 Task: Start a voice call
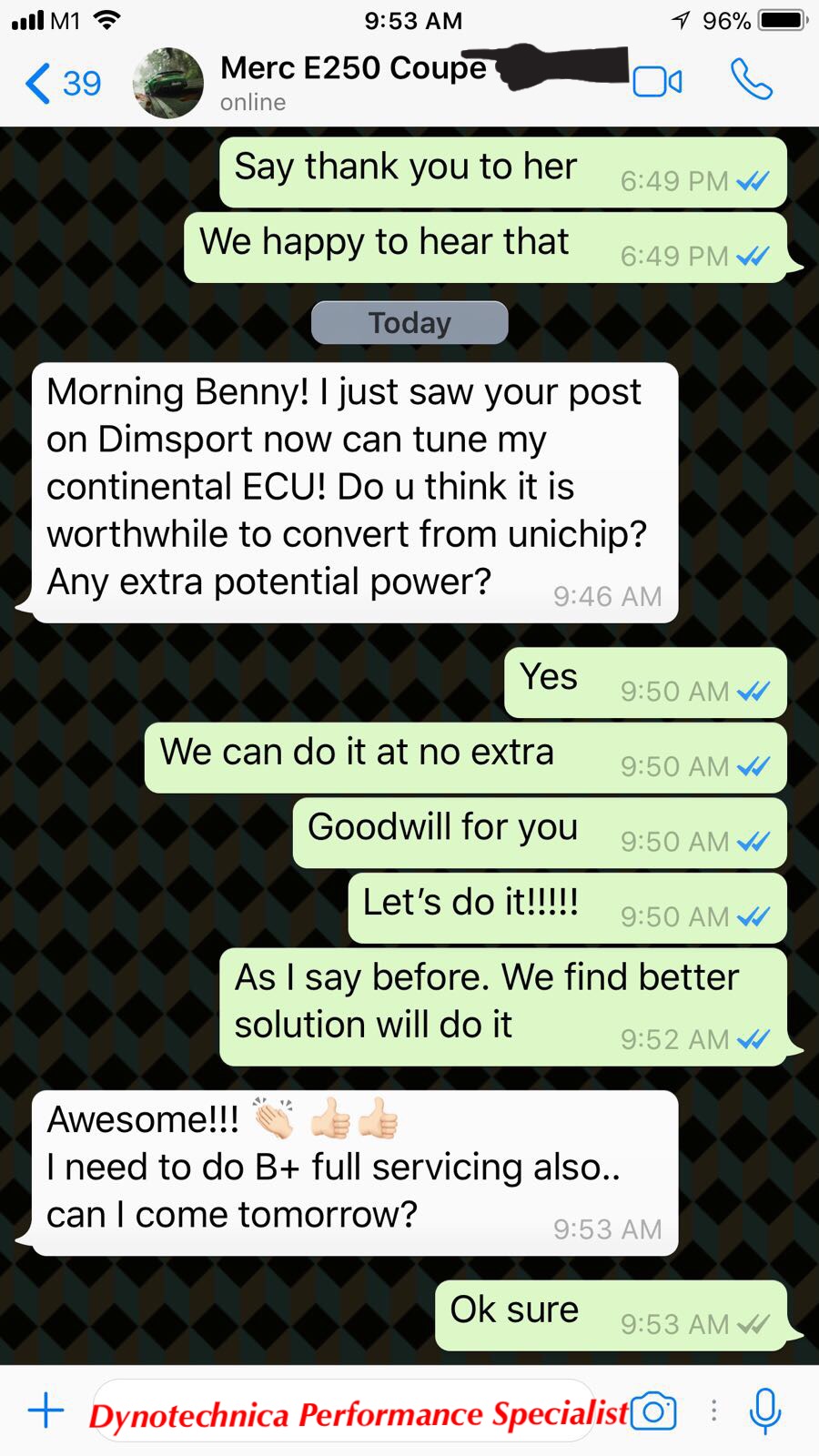click(x=752, y=80)
